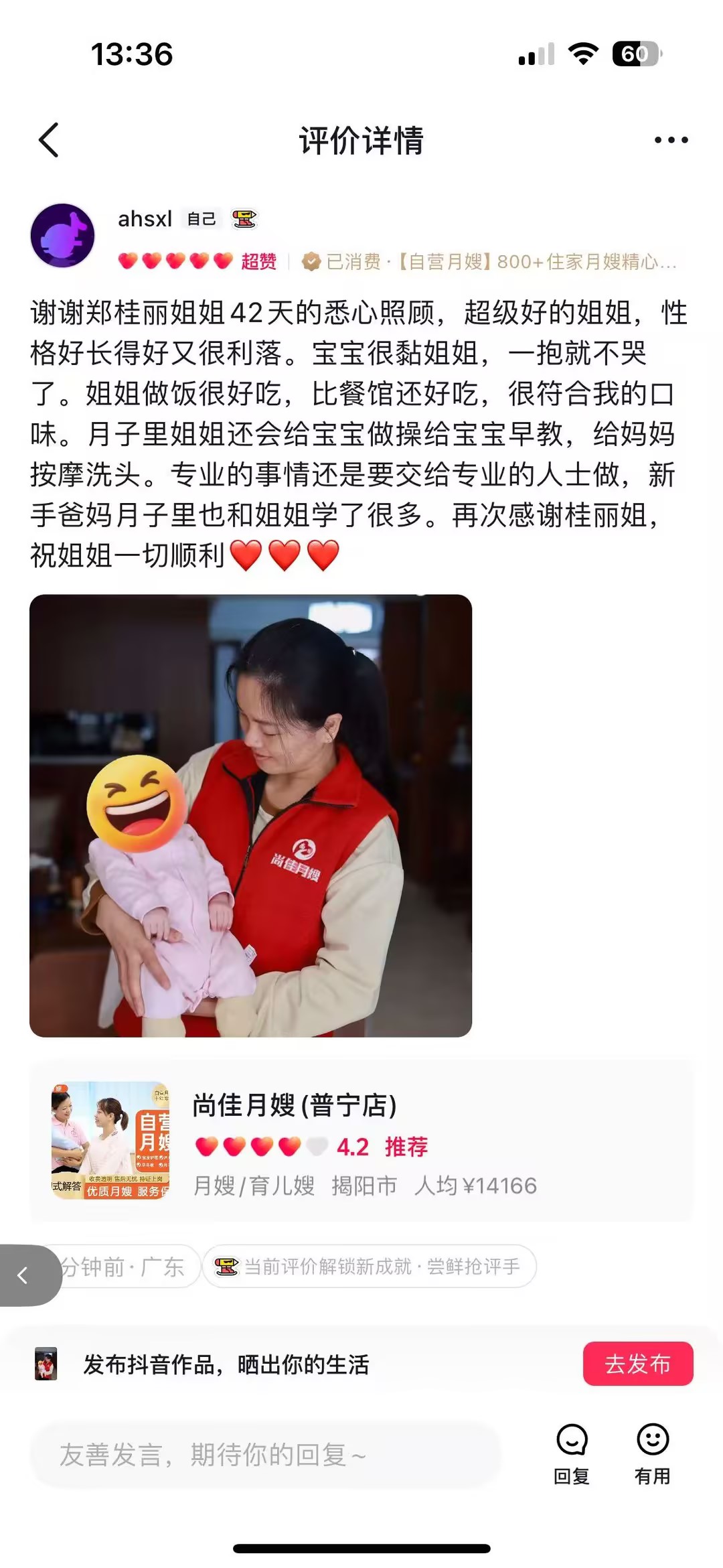
Task: Tap the 去发布 button
Action: pyautogui.click(x=637, y=1364)
